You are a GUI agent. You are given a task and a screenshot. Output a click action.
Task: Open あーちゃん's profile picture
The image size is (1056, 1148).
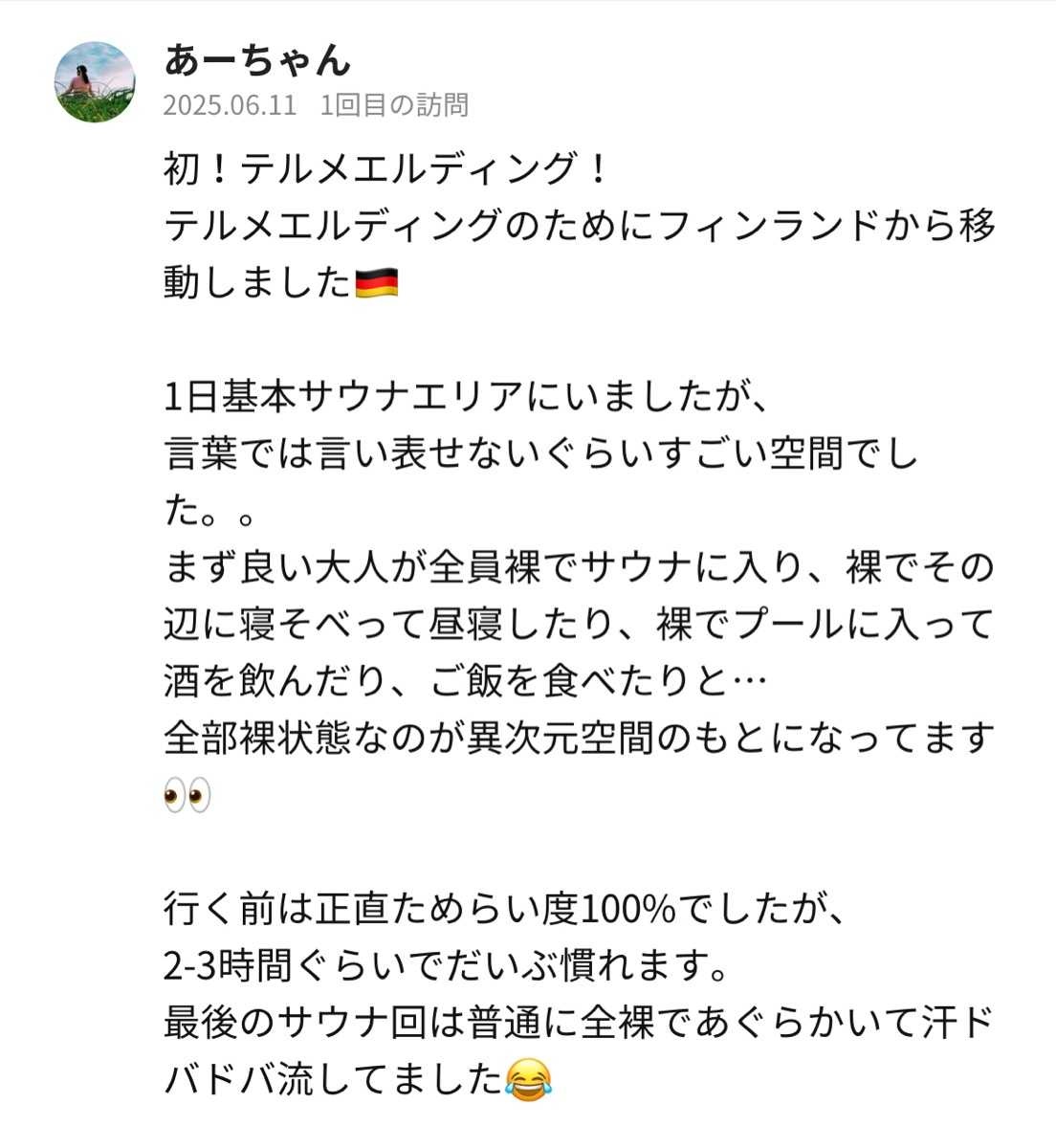point(94,82)
